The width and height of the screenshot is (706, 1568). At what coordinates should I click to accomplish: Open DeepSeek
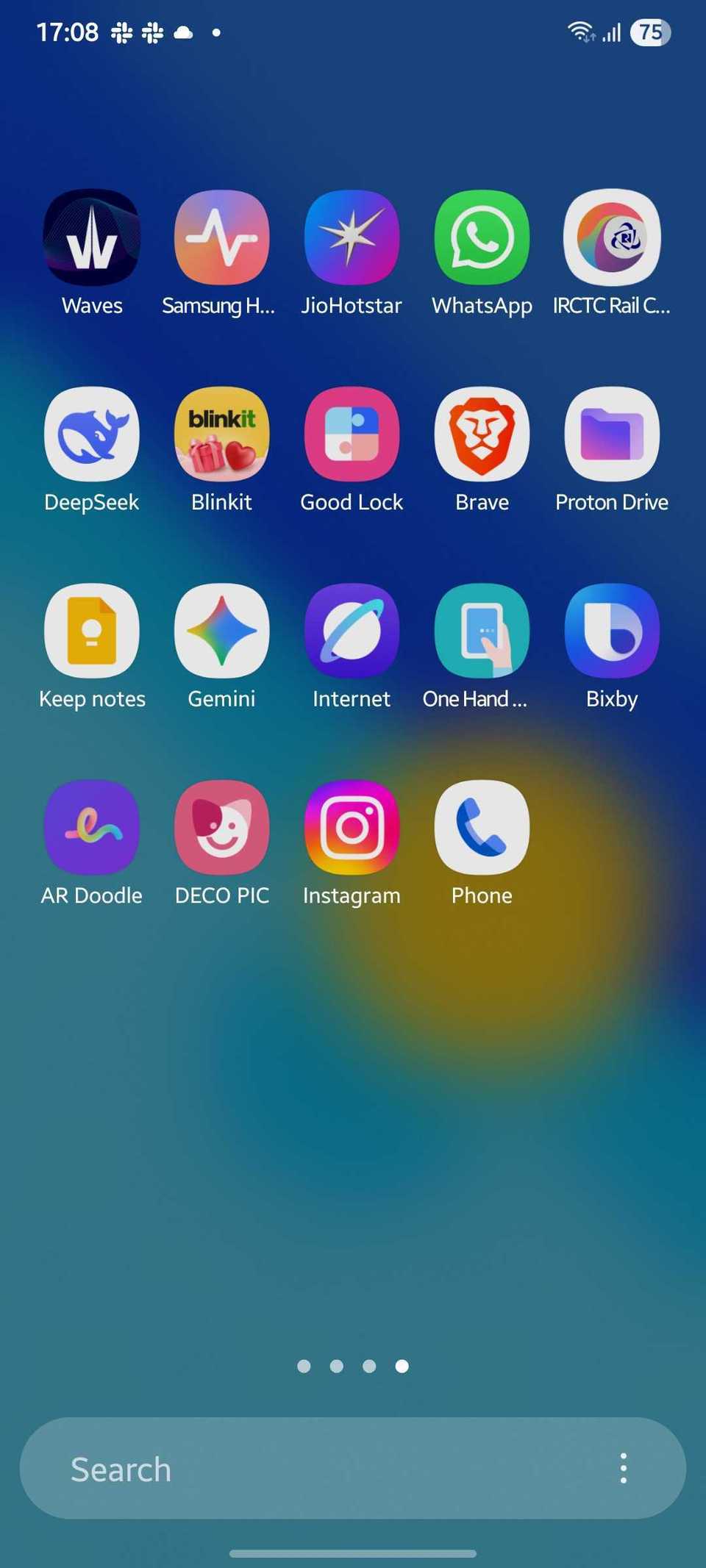point(92,434)
